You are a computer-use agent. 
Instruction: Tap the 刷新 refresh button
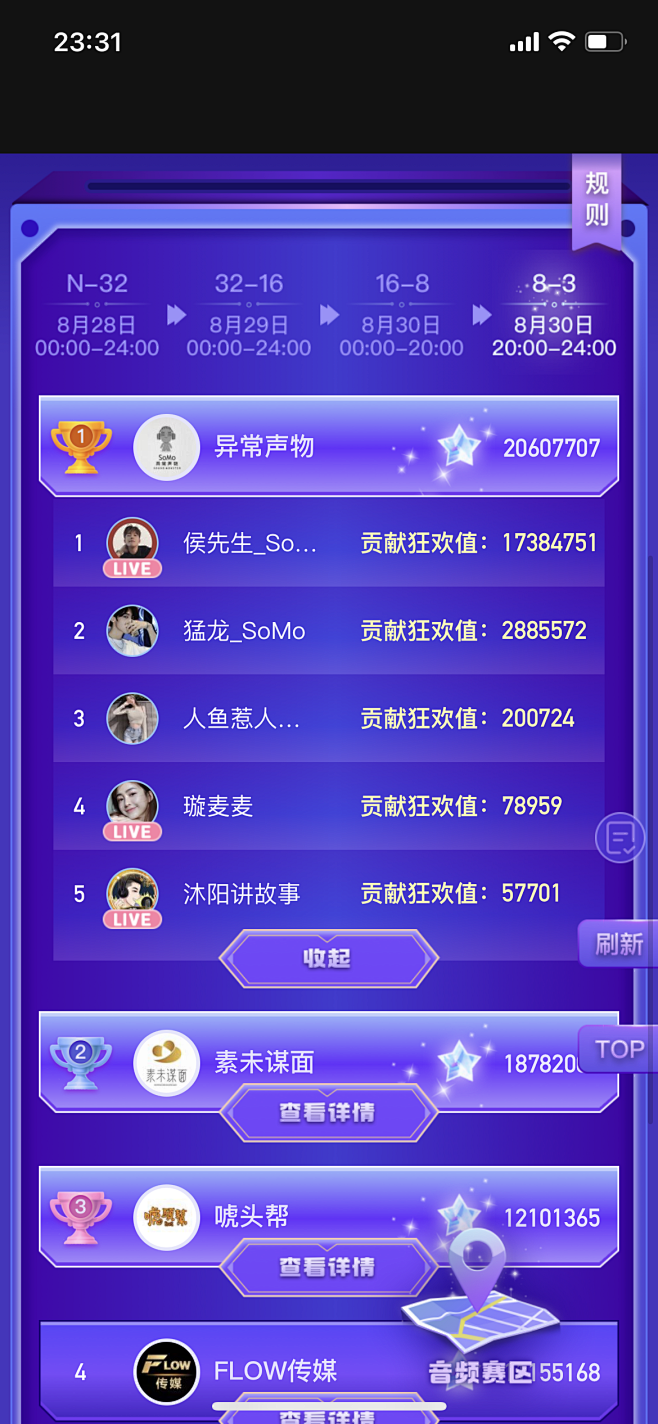(x=619, y=944)
